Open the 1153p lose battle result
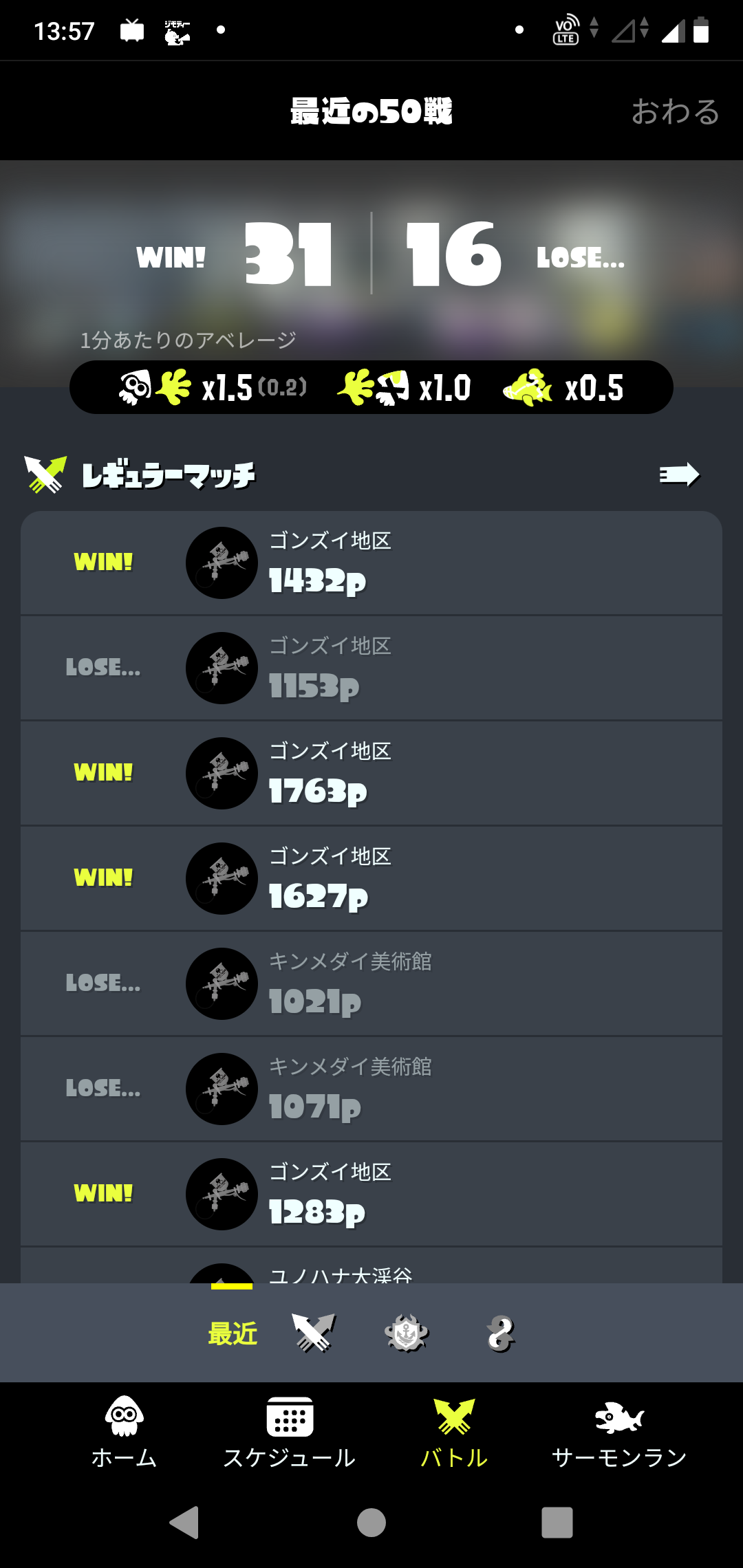 (x=371, y=668)
